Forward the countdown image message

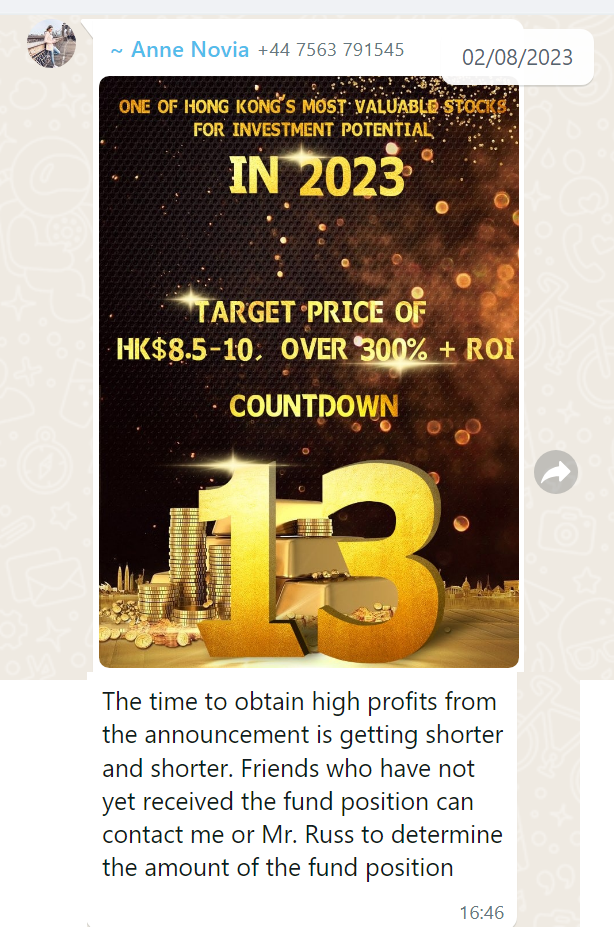coord(555,472)
